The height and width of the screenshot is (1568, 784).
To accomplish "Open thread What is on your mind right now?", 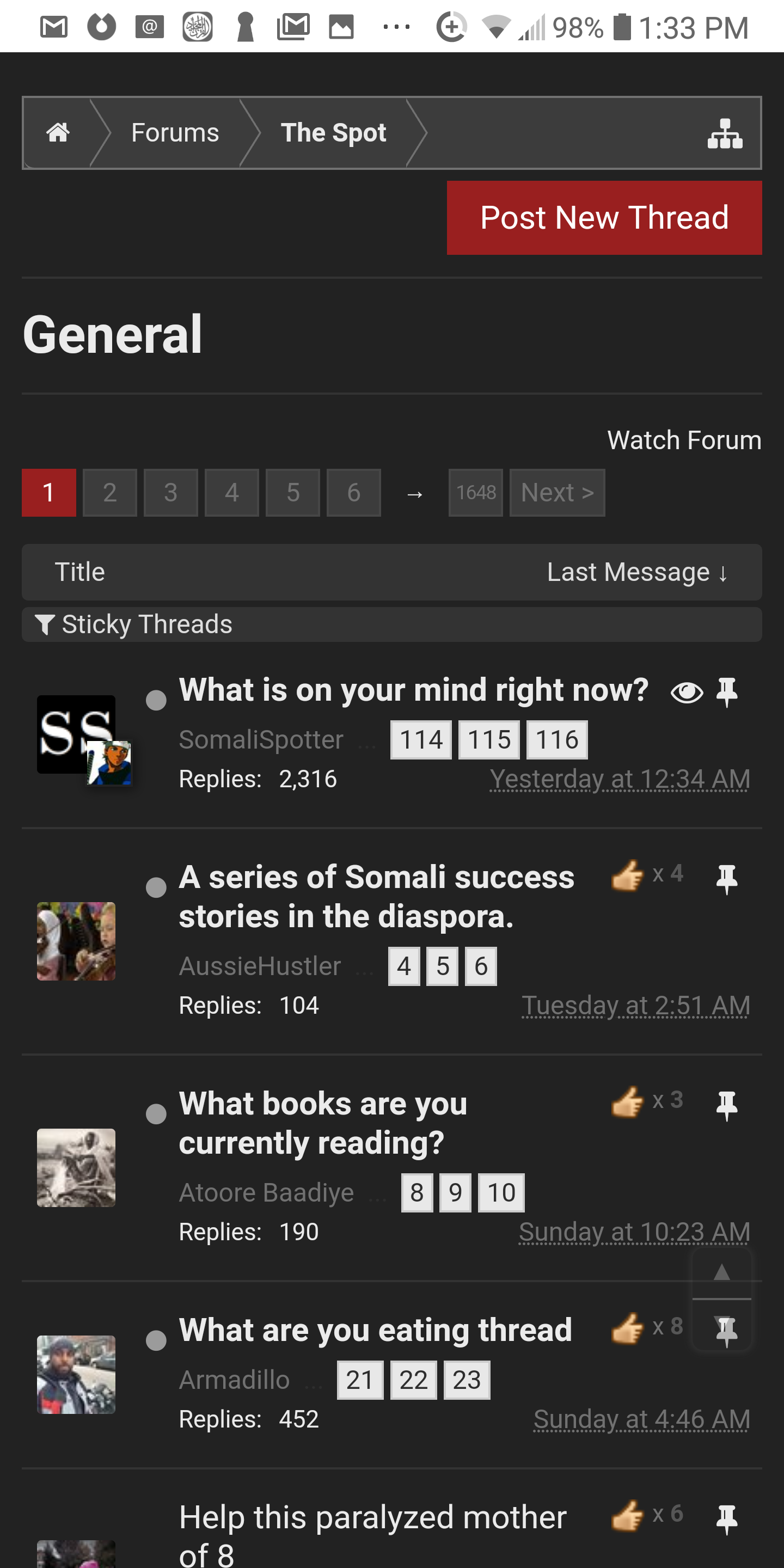I will (x=413, y=690).
